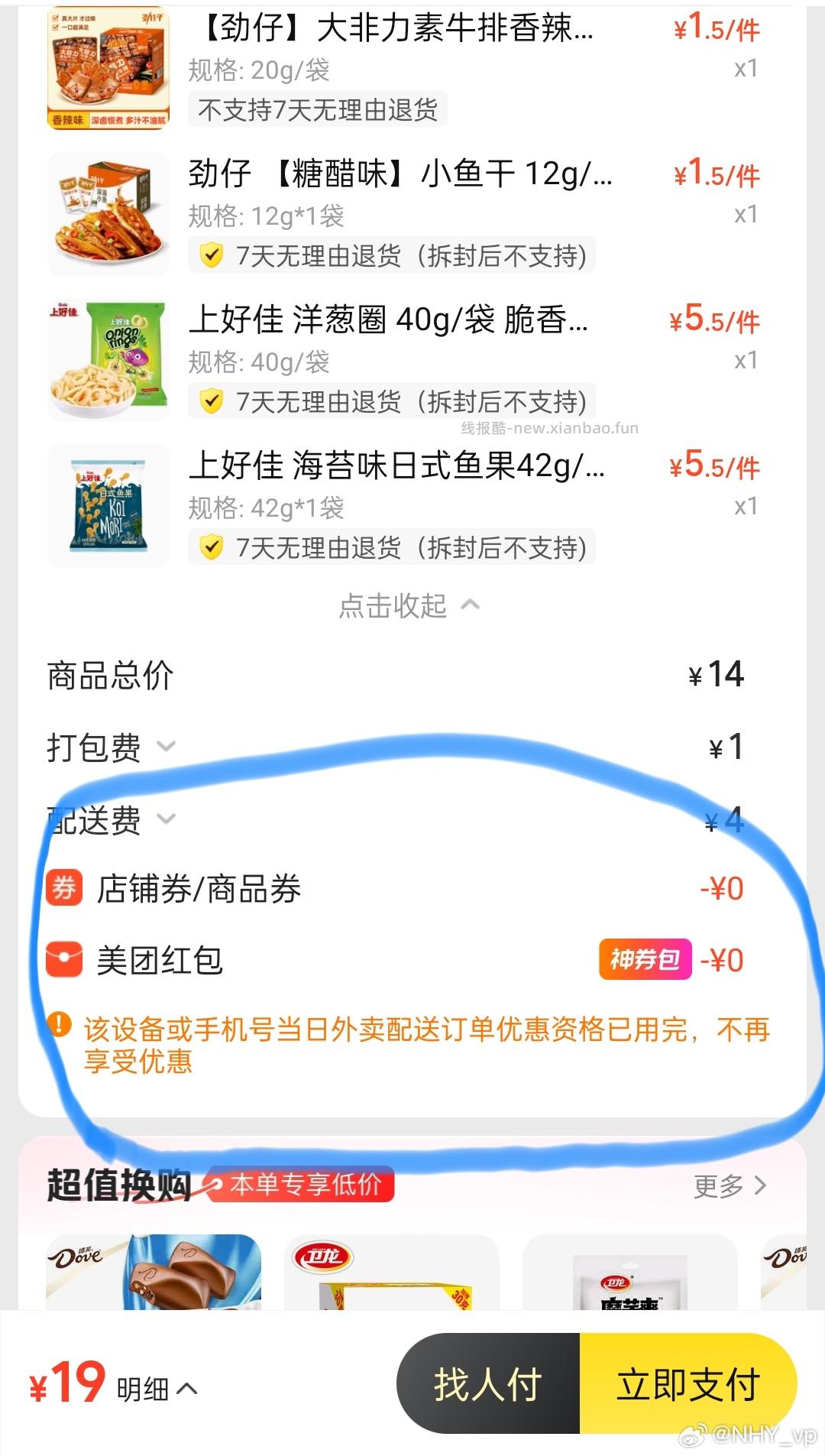Click the 不支持7天无理由退货 label
The image size is (825, 1456).
[x=315, y=111]
